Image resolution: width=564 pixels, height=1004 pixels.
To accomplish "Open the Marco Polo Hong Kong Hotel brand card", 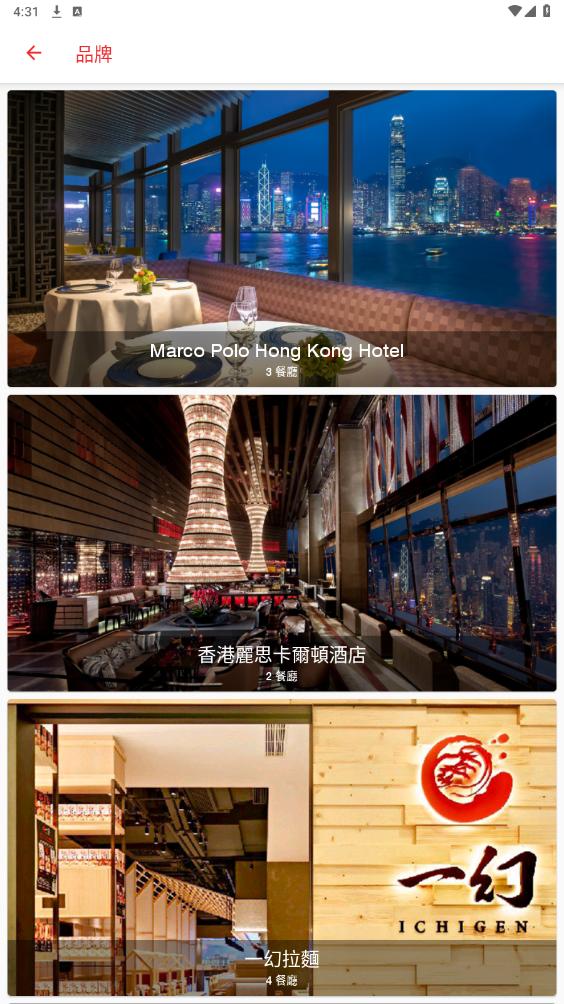I will pyautogui.click(x=282, y=238).
